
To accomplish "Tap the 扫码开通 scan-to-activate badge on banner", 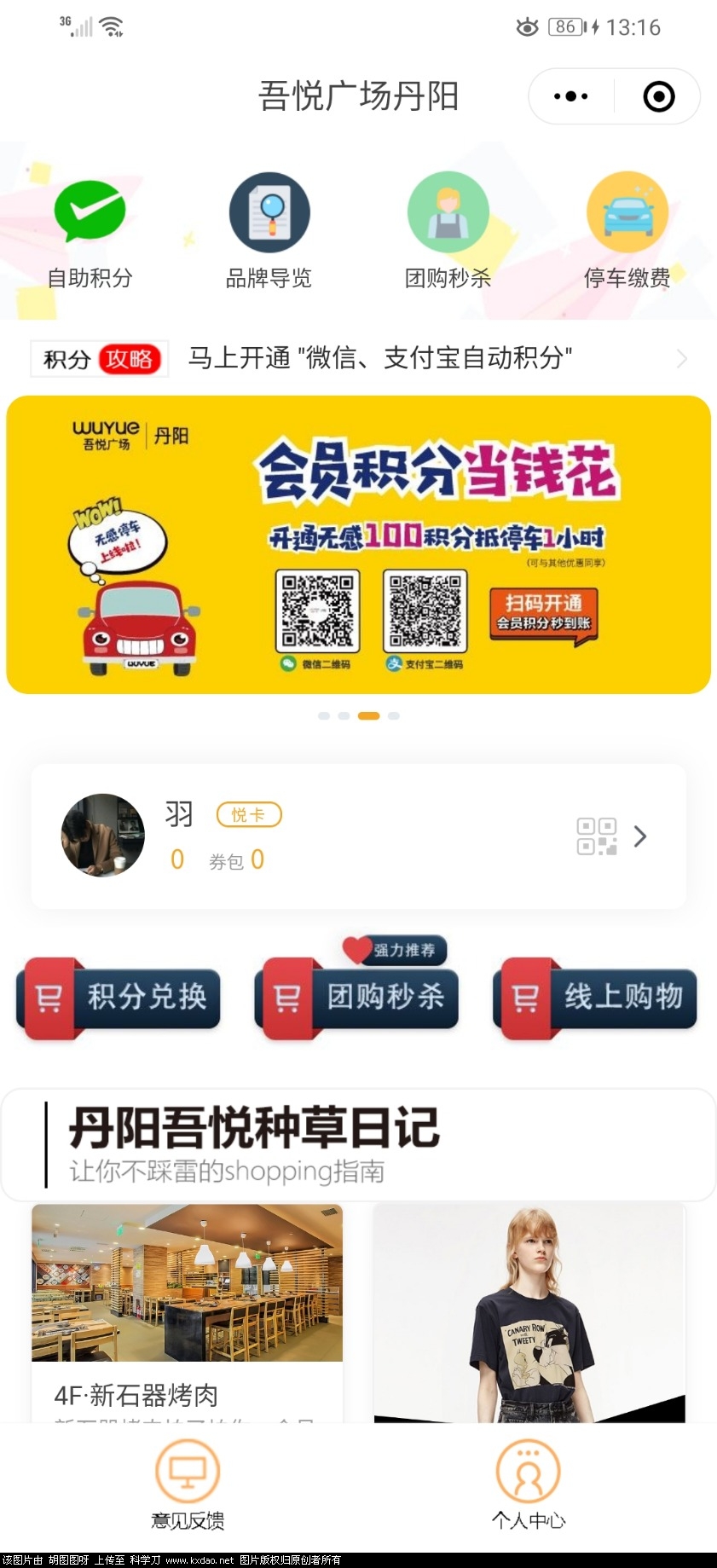I will [x=546, y=612].
